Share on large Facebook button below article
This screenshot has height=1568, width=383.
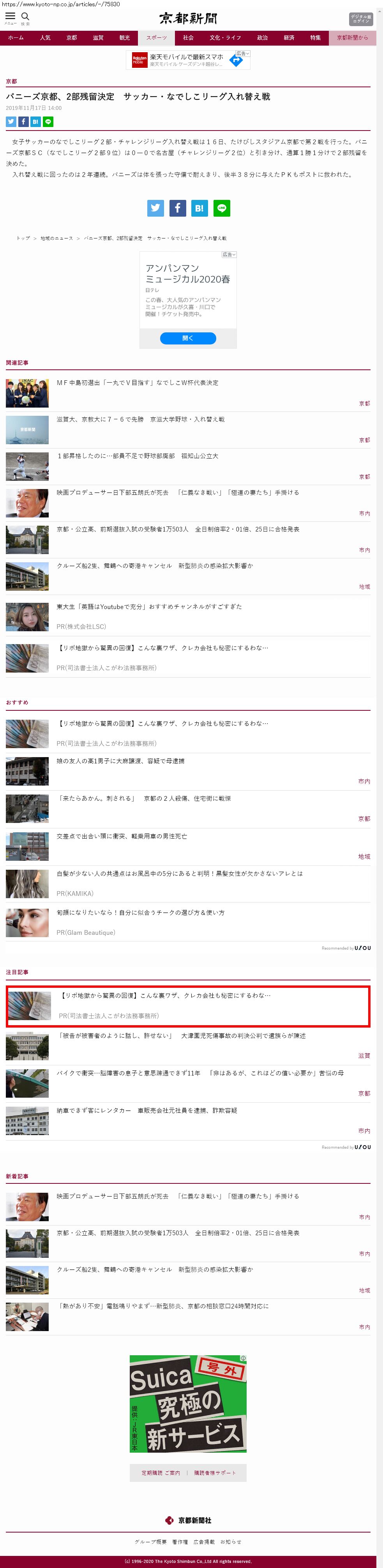177,208
